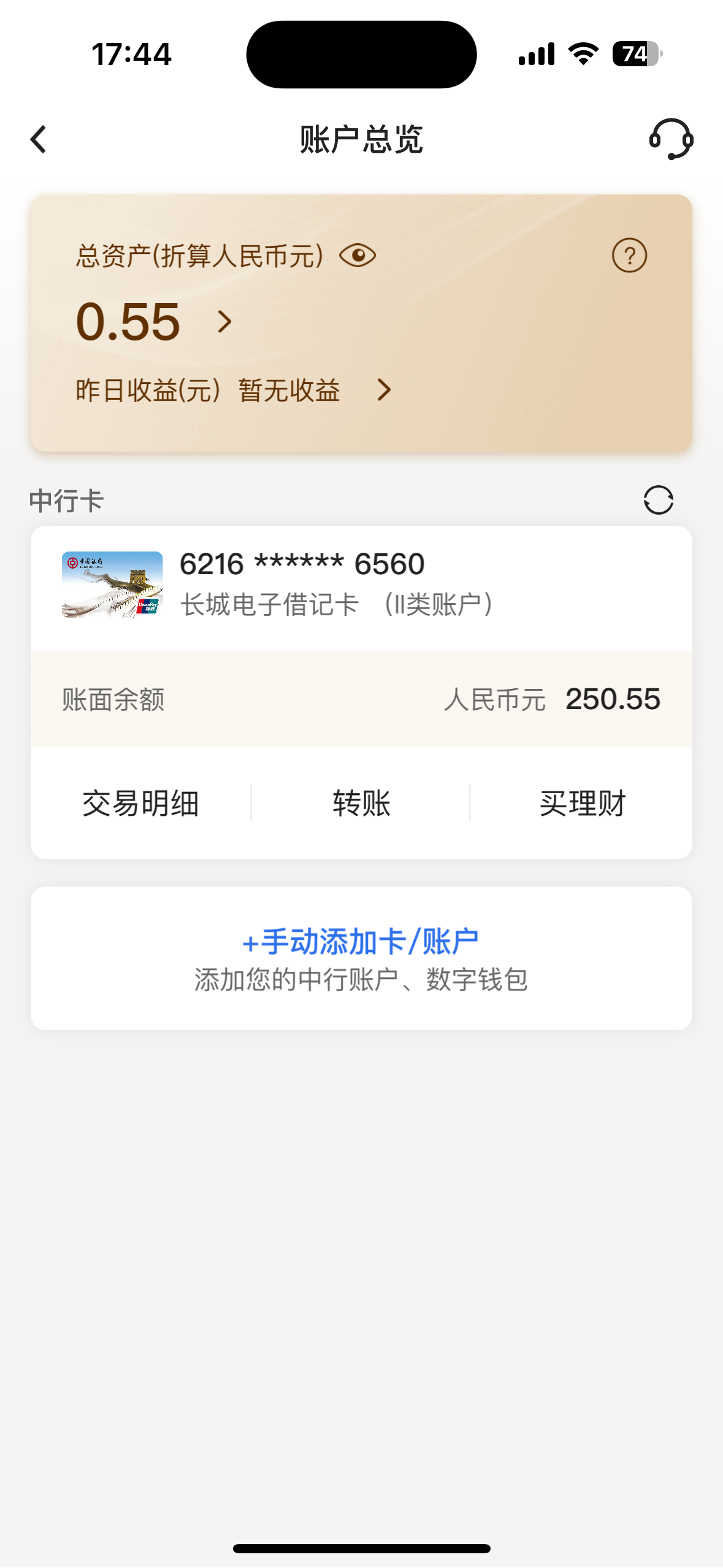Open 买理财 wealth products
Screen dimensions: 723x1568
click(582, 803)
